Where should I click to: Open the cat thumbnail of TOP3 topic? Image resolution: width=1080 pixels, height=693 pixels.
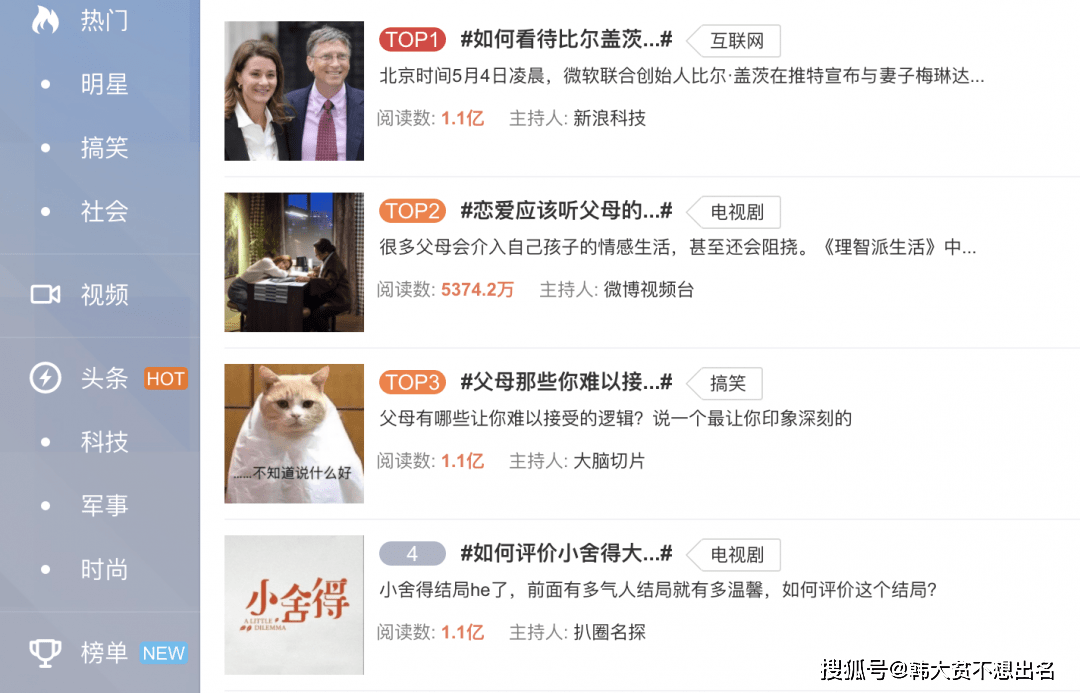click(x=294, y=433)
